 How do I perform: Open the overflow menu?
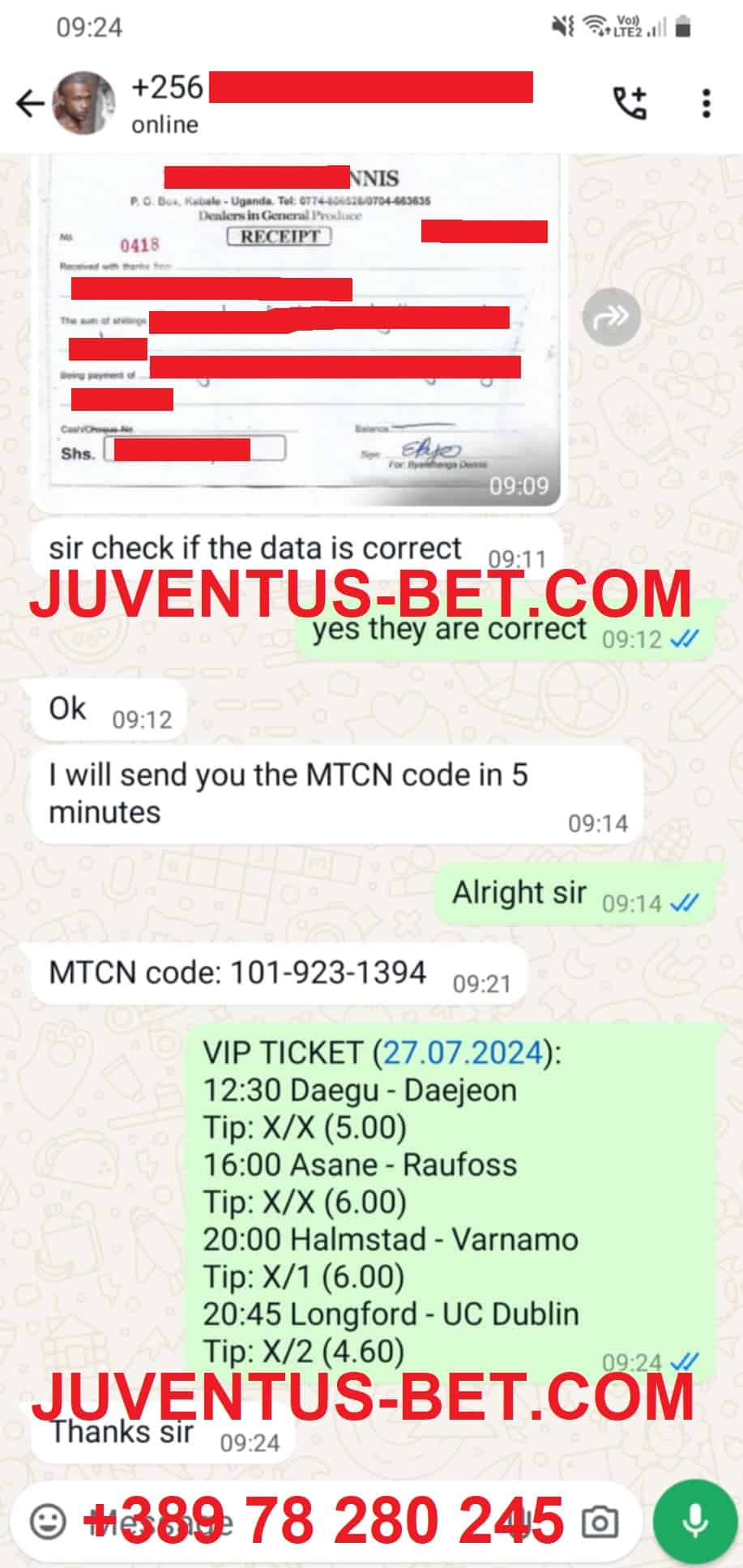point(707,104)
